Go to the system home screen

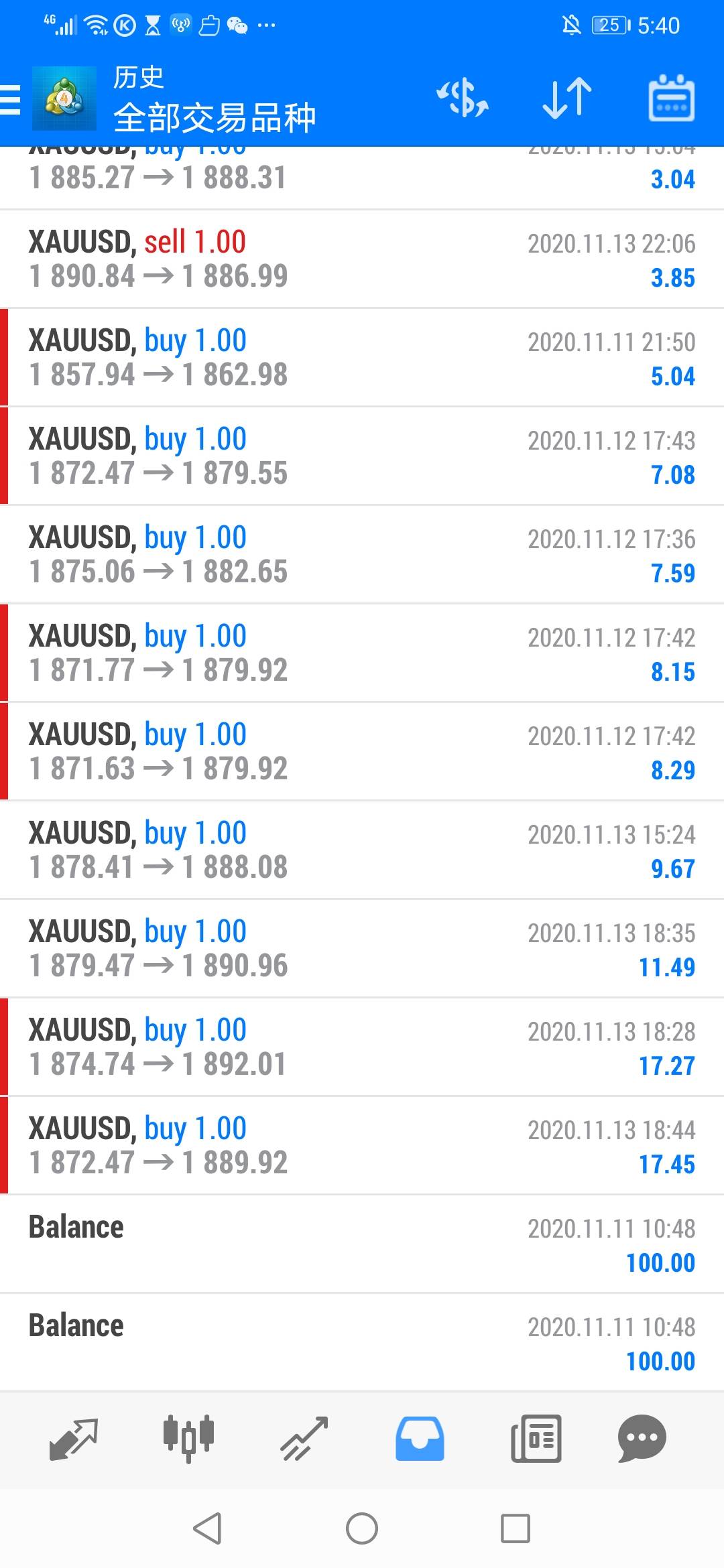click(362, 1528)
